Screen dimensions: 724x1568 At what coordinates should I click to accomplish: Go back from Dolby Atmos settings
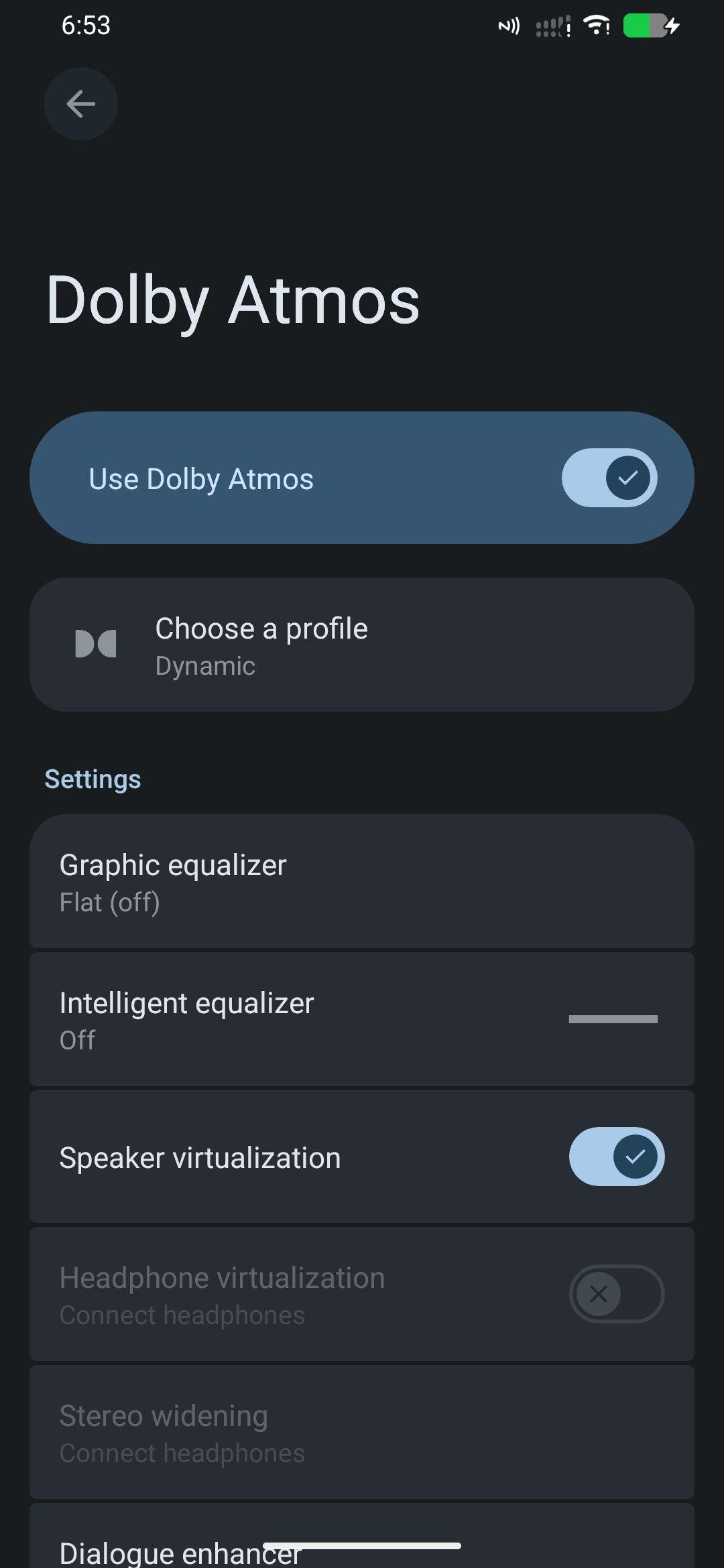pos(81,104)
